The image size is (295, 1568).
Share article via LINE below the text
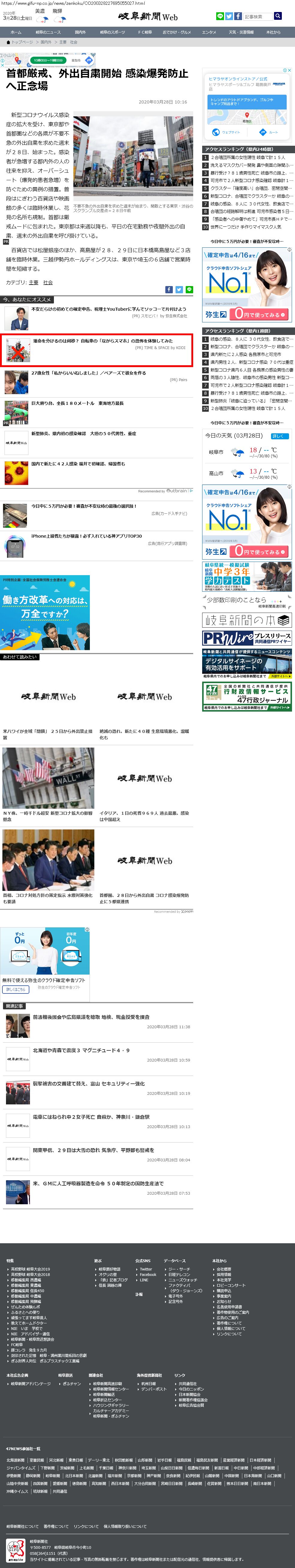[x=189, y=290]
